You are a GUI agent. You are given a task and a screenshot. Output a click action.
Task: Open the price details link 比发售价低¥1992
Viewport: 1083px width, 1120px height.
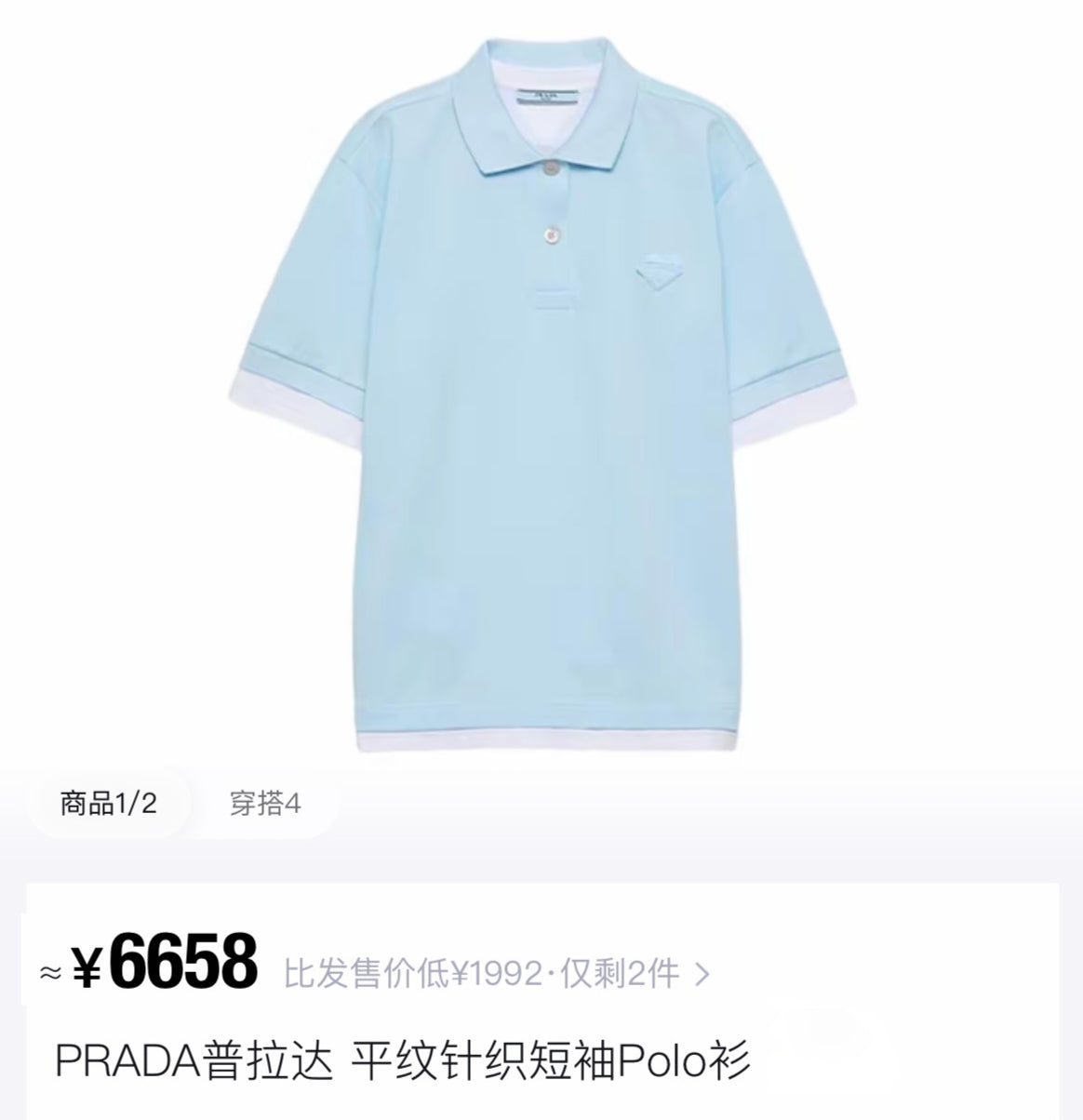(497, 974)
